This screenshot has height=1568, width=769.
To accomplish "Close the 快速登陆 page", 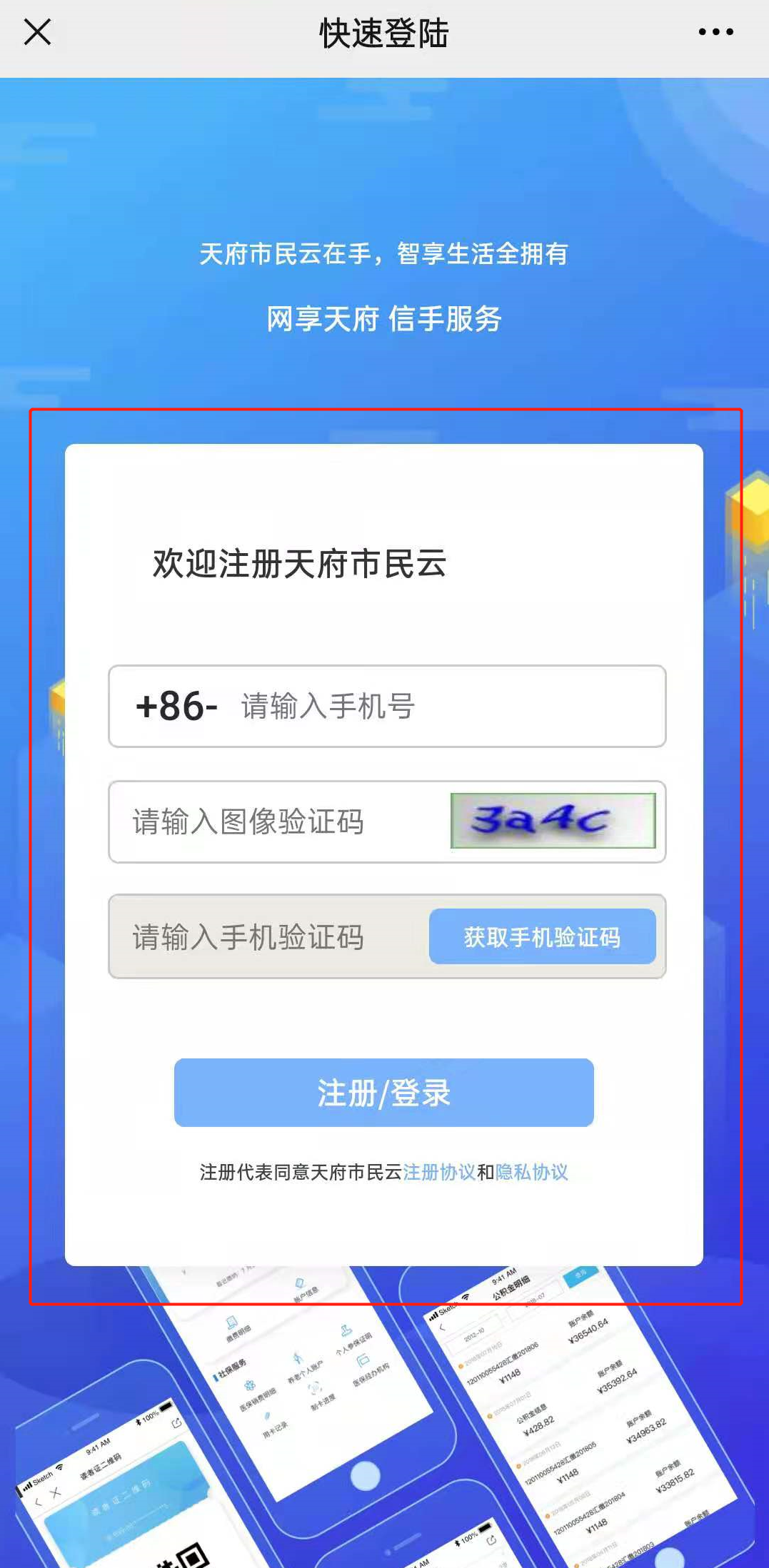I will coord(37,32).
